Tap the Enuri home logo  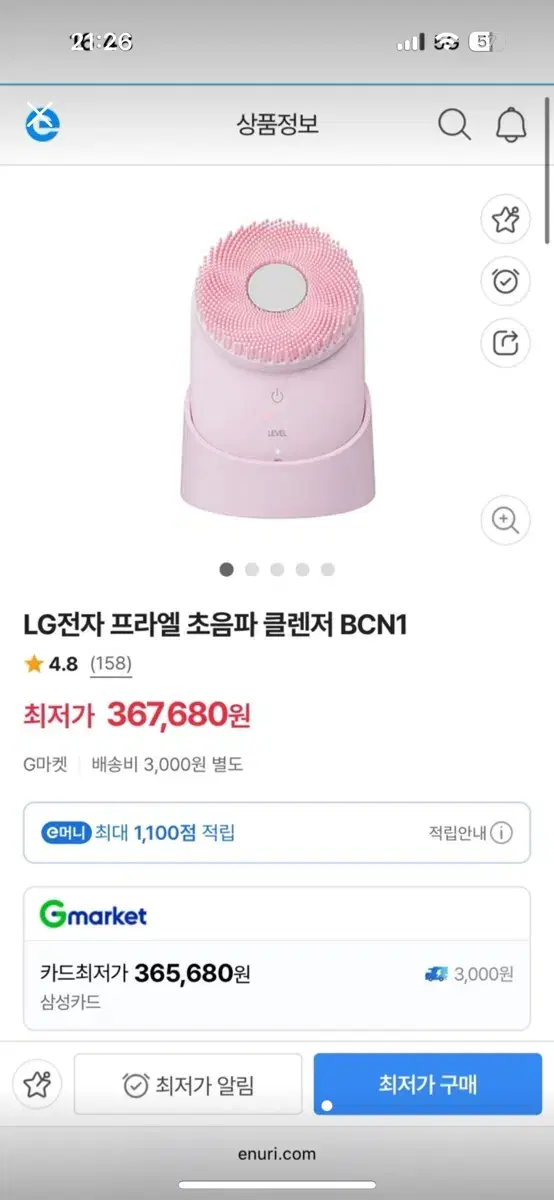point(43,123)
